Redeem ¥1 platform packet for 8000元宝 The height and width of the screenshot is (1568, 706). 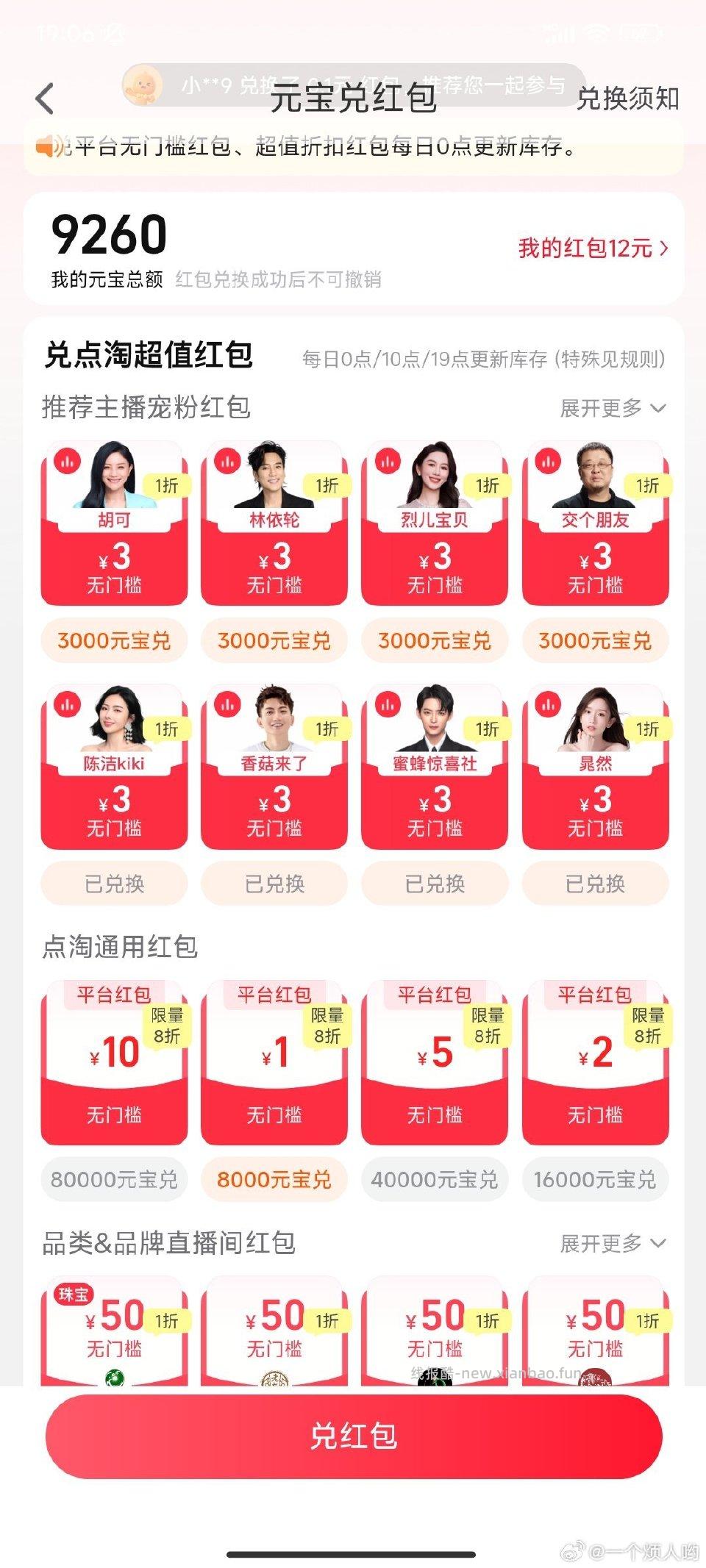click(274, 1180)
